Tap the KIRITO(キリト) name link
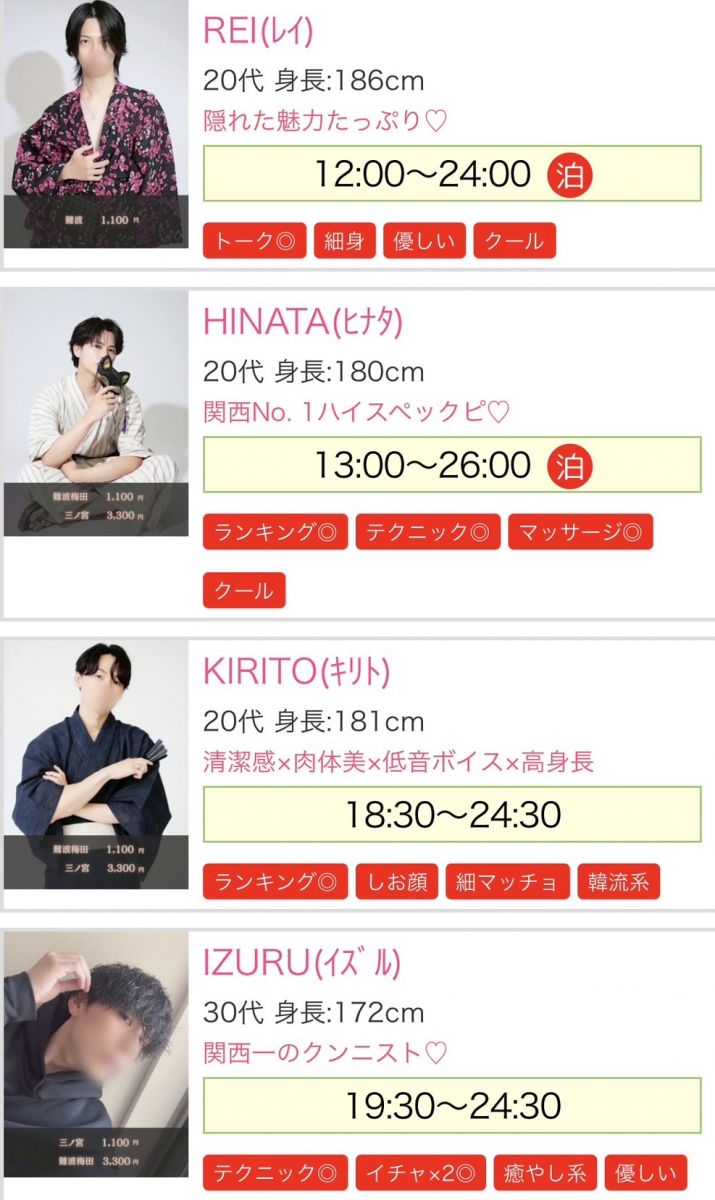This screenshot has width=715, height=1200. pyautogui.click(x=296, y=672)
